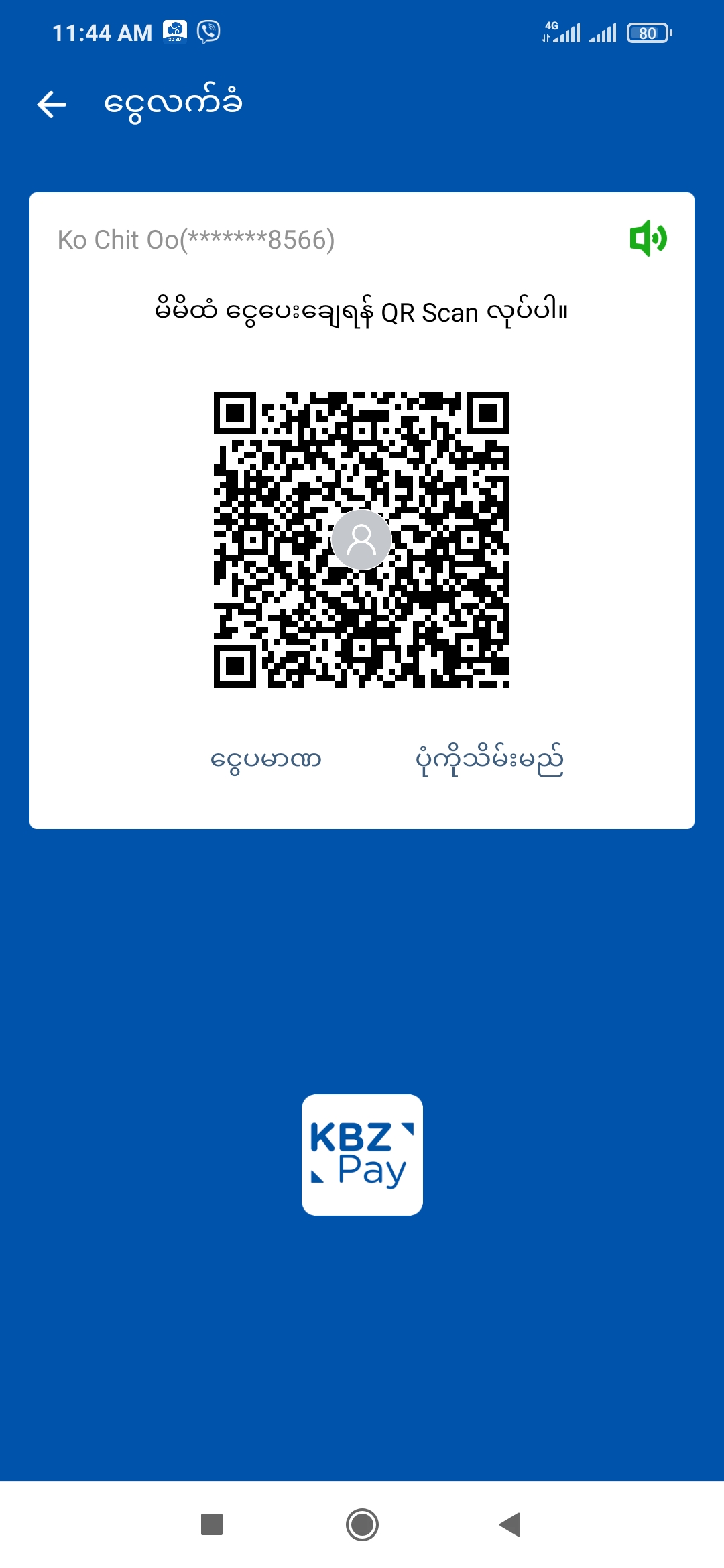Tap ပုံကိုသိမ်းမည် to save the QR image

[x=489, y=760]
